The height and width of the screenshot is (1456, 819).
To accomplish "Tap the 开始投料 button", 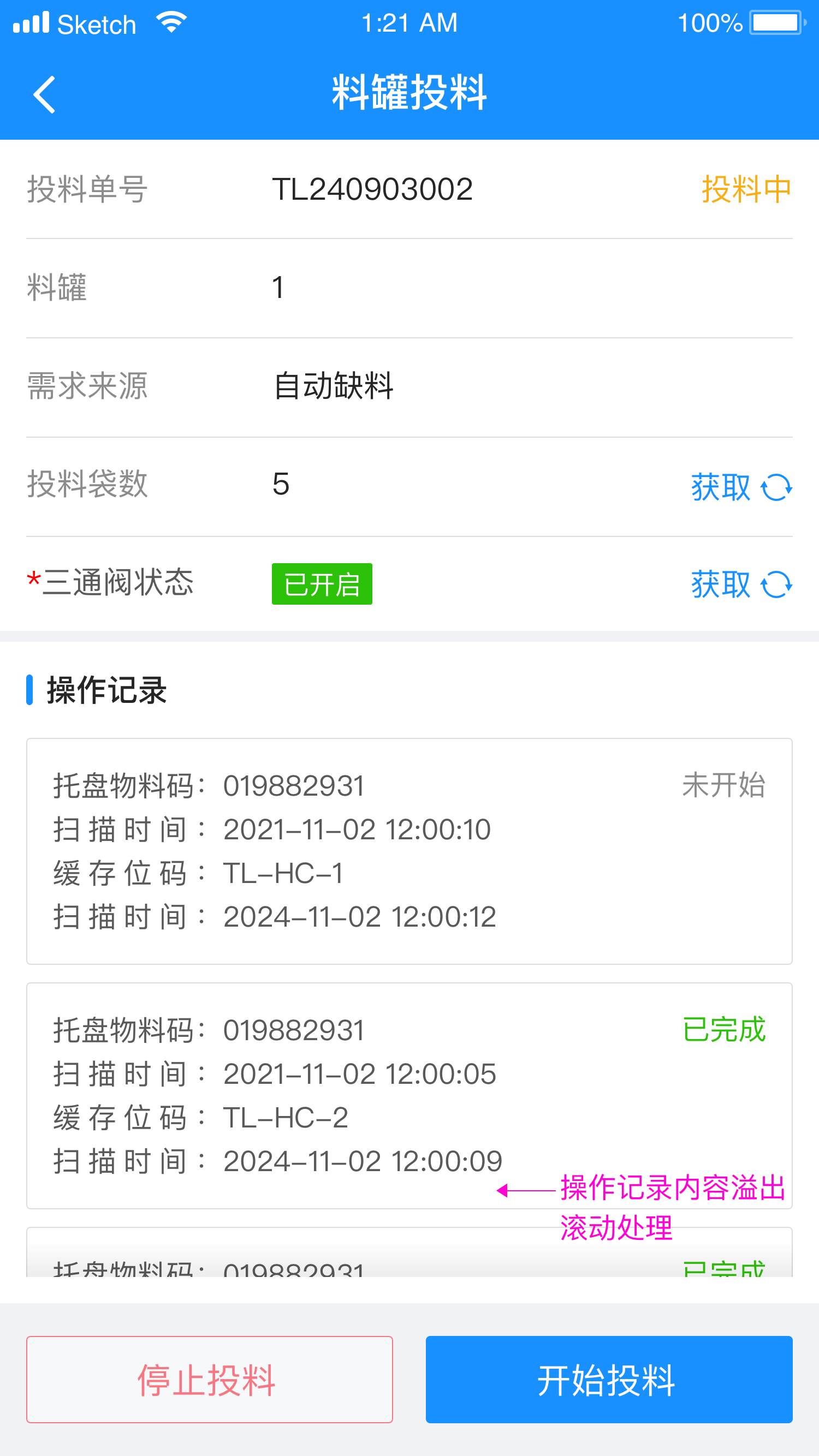I will 609,1379.
